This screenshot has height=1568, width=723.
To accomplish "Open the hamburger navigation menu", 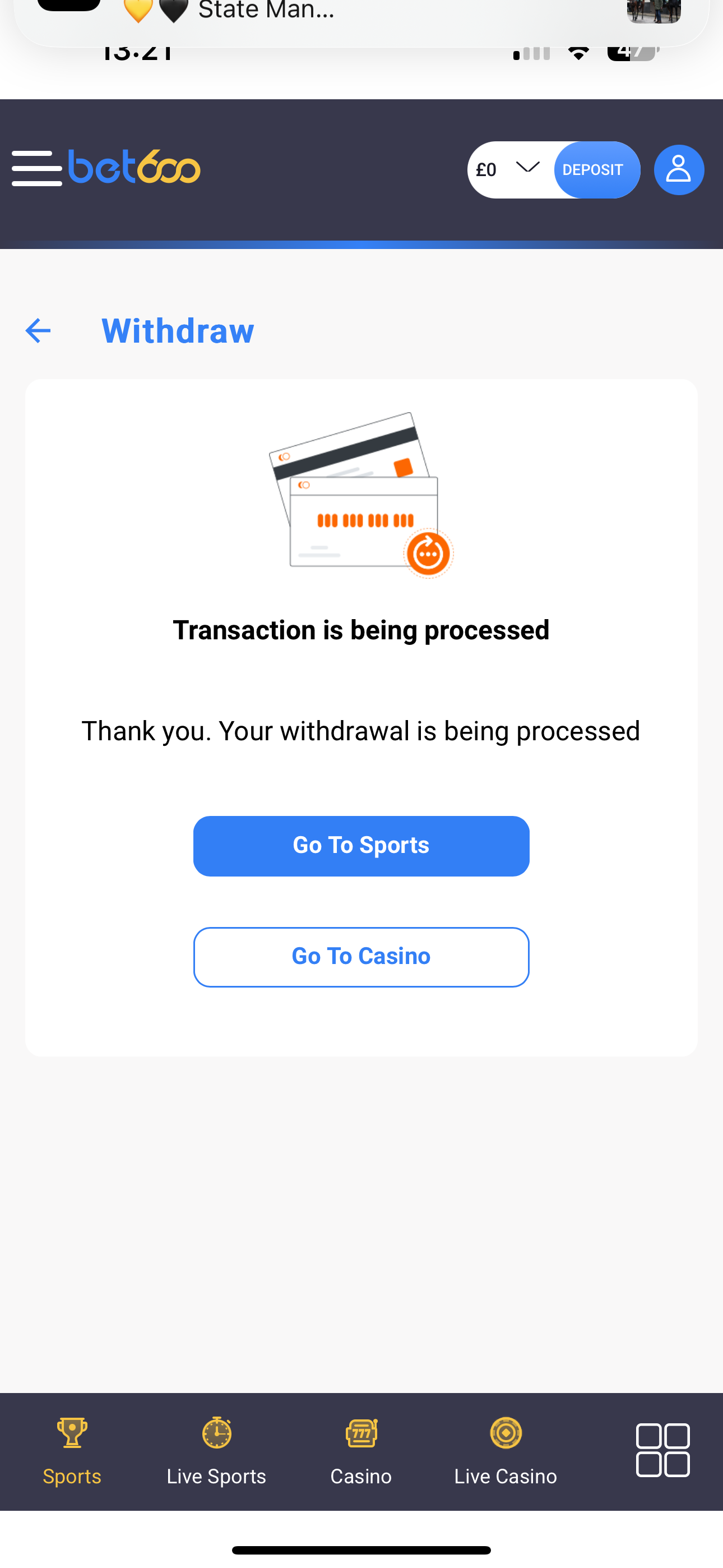I will [36, 169].
